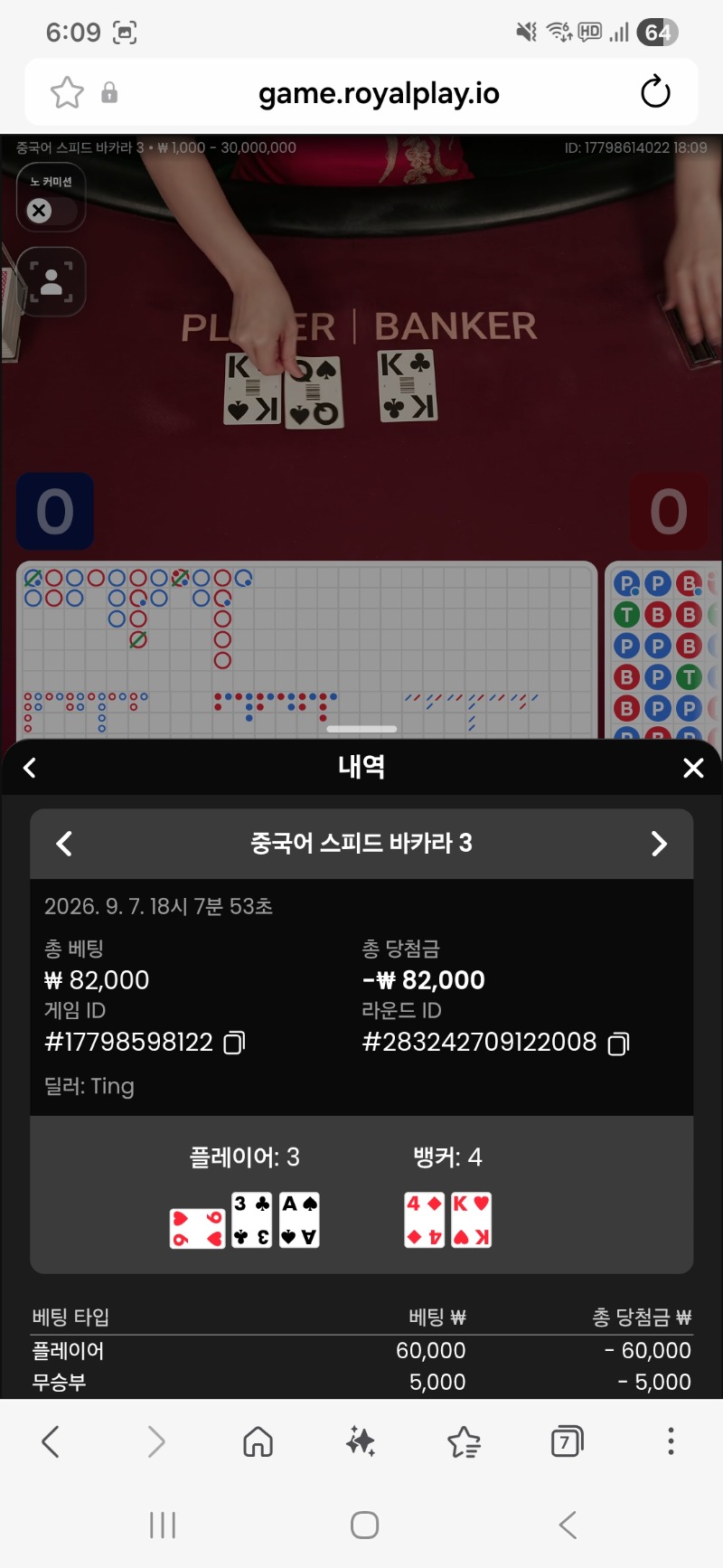Open saved bookmarks list
Image resolution: width=723 pixels, height=1568 pixels.
click(x=465, y=1441)
